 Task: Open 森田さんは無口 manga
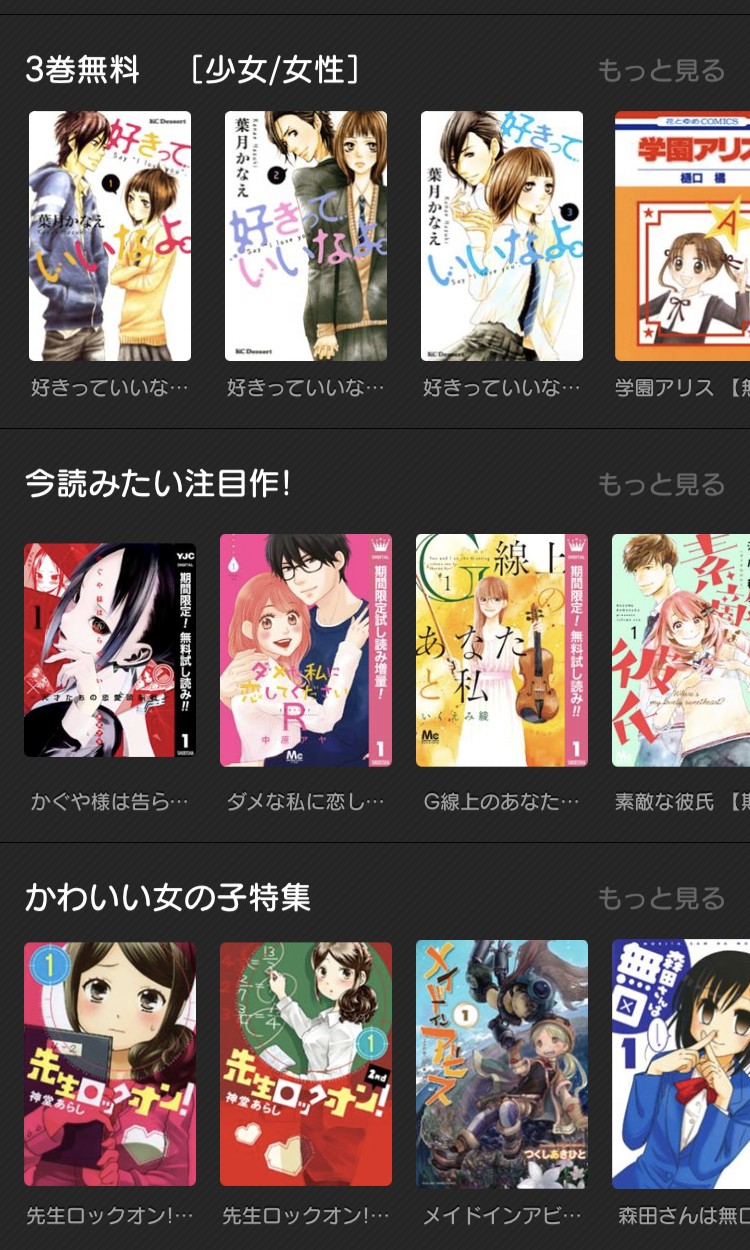click(x=682, y=1063)
